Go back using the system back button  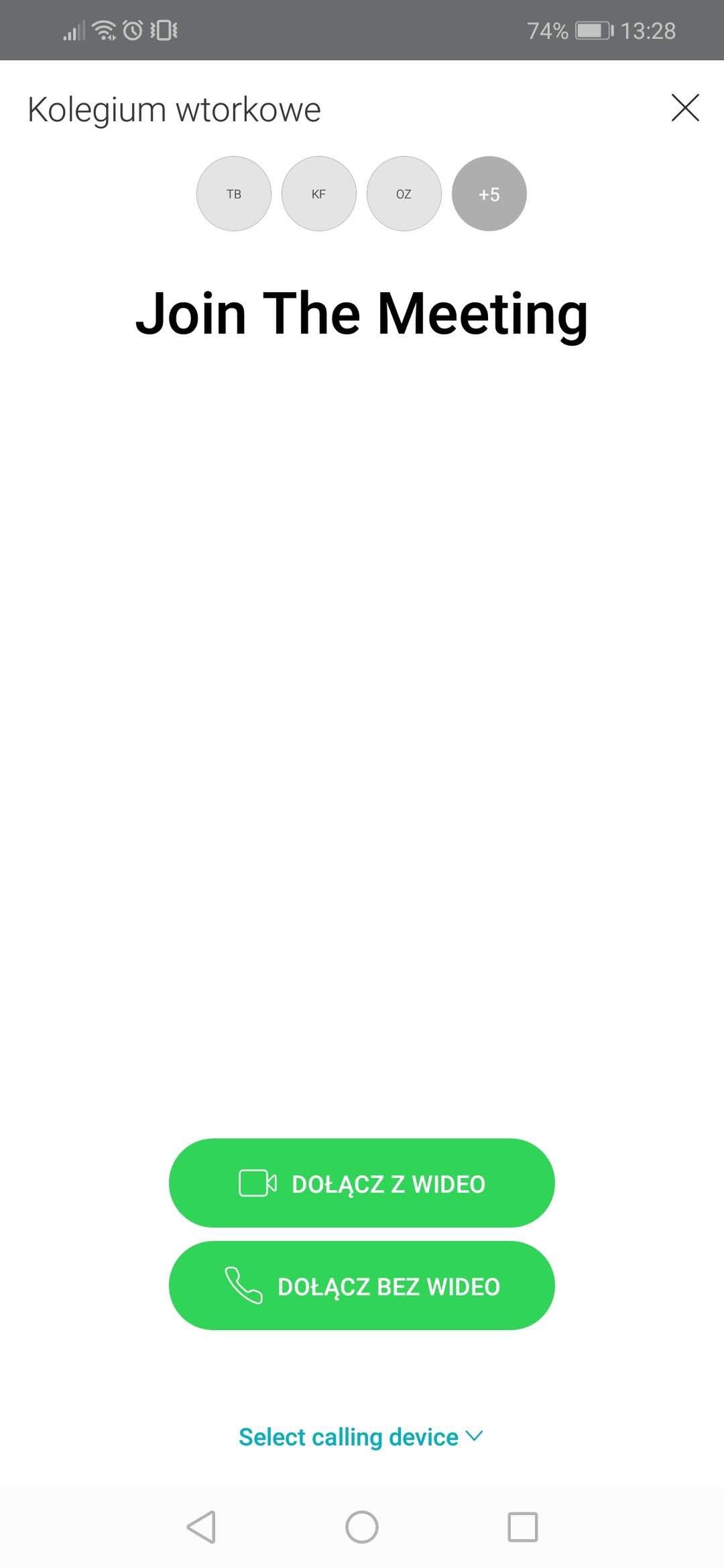pyautogui.click(x=201, y=1527)
